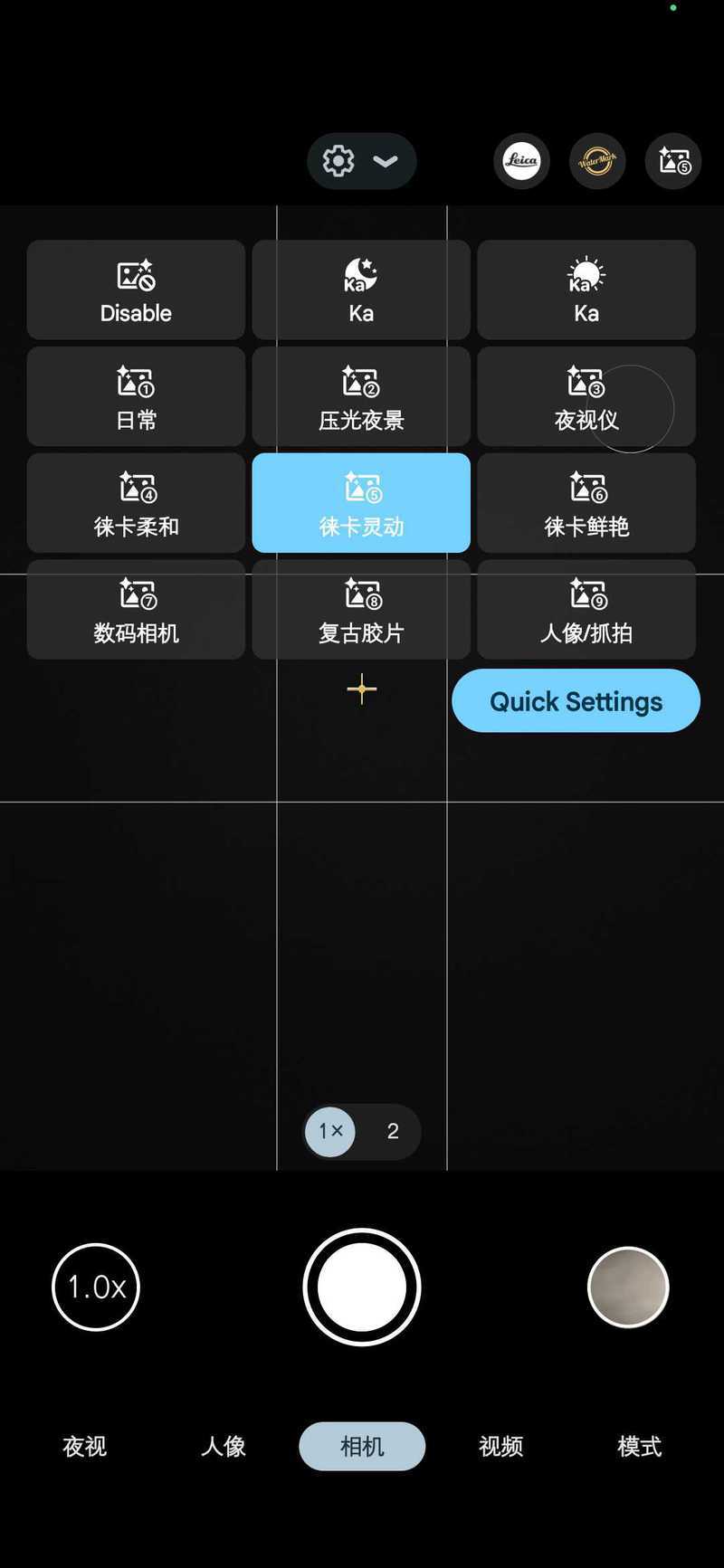Choose the Ka night moon preset
Viewport: 724px width, 1568px height.
[x=361, y=290]
